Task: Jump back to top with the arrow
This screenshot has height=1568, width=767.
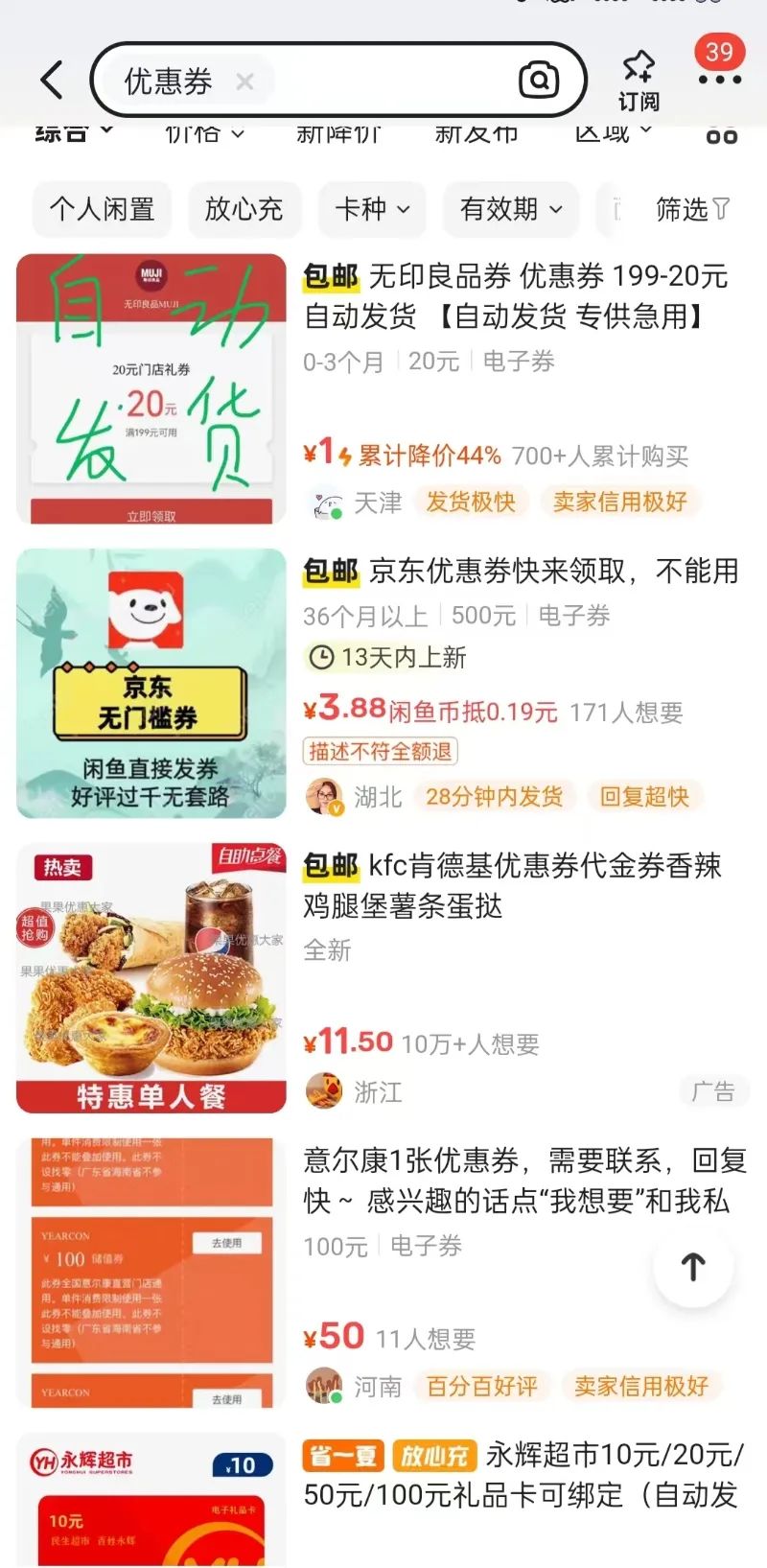Action: (x=693, y=1267)
